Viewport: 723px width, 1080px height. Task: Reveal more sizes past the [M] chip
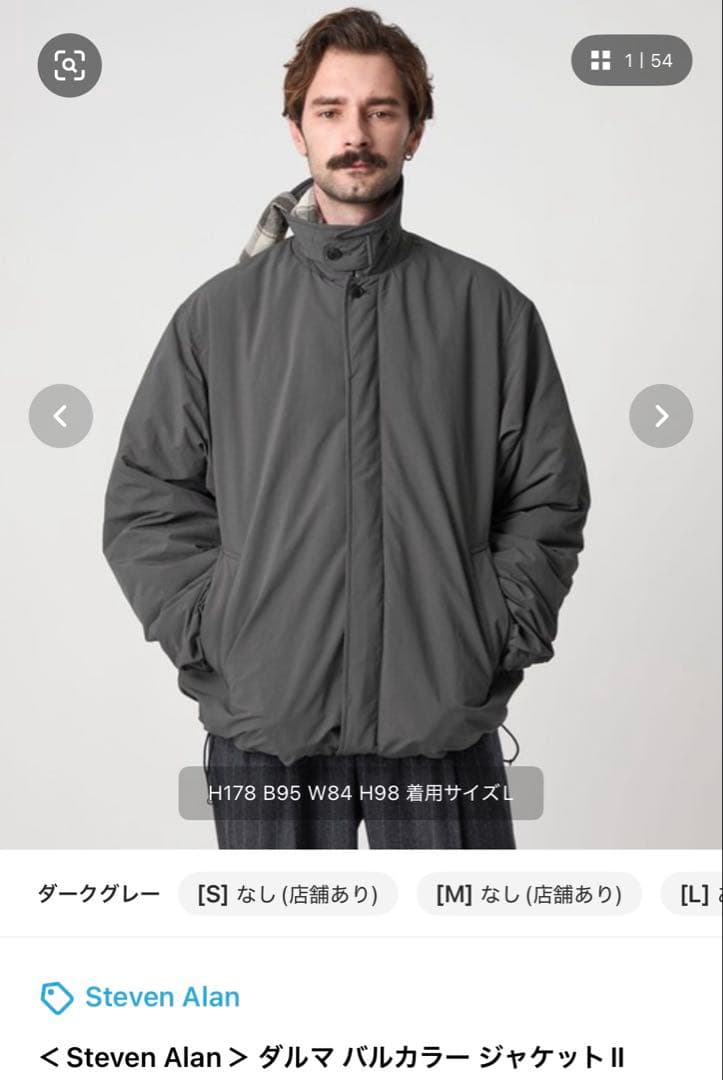tap(700, 894)
